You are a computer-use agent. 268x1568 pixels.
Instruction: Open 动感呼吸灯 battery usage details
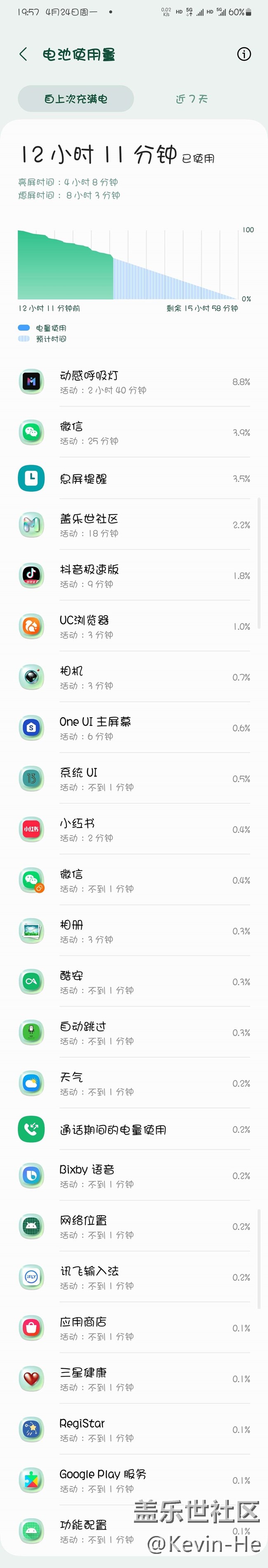(134, 382)
